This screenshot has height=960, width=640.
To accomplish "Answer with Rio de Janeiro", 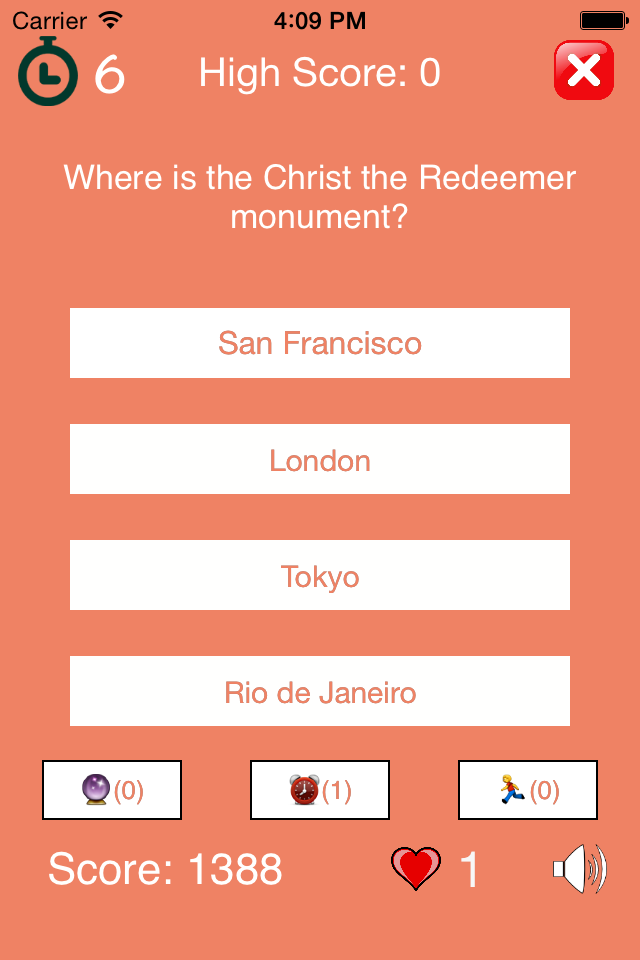I will point(320,691).
